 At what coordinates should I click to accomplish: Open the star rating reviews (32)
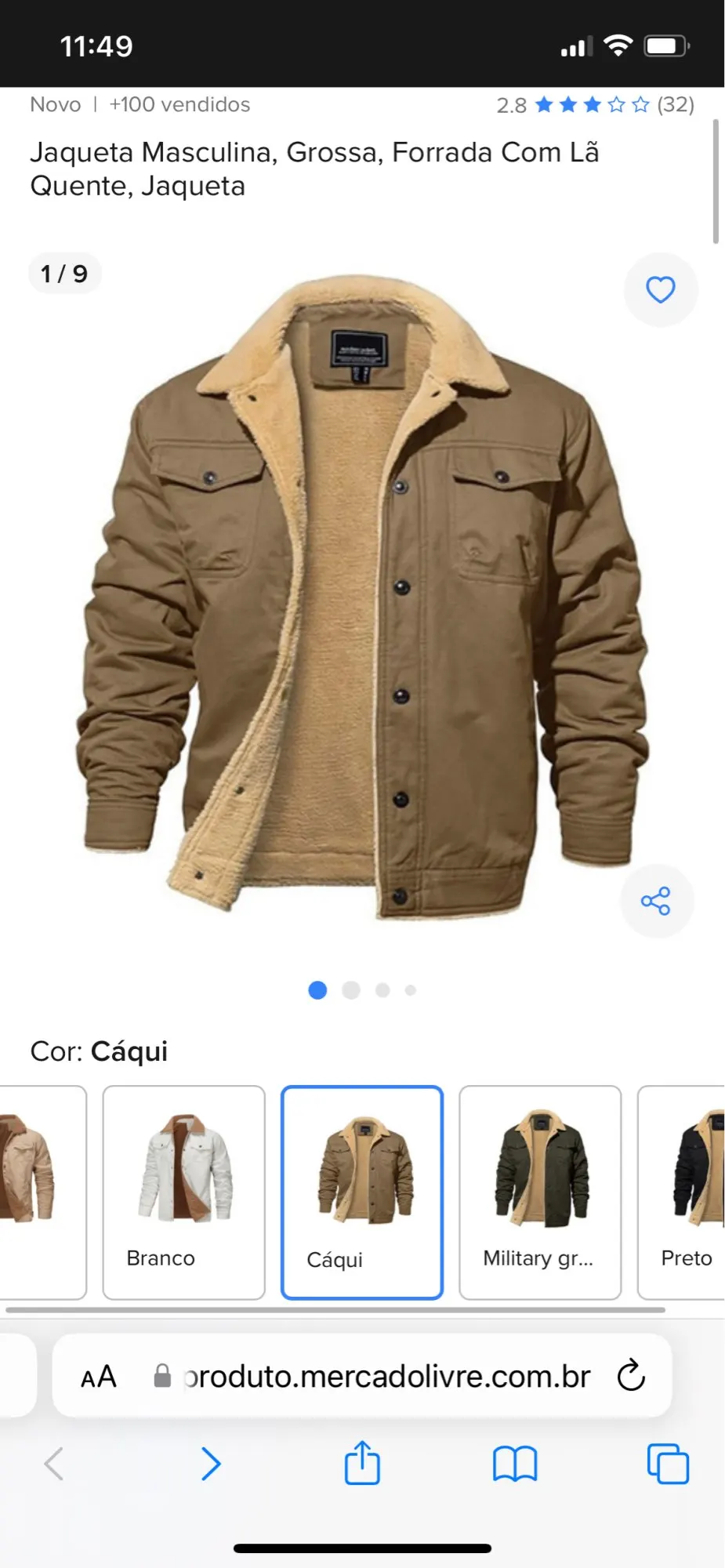pyautogui.click(x=595, y=105)
